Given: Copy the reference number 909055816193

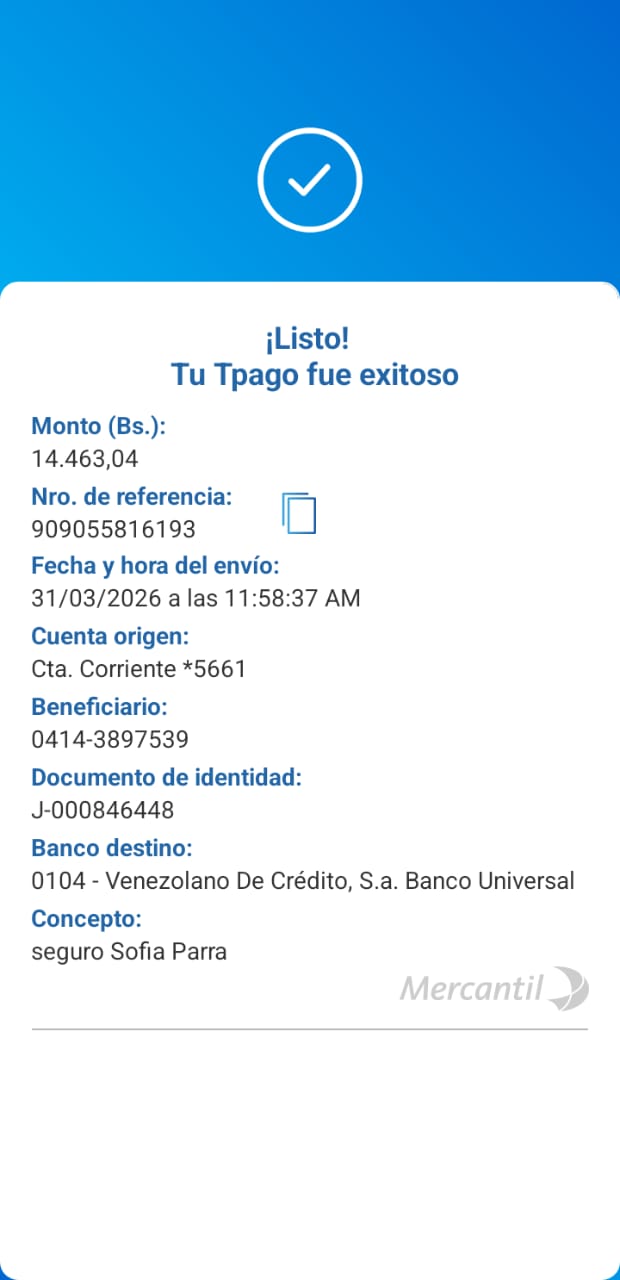Looking at the screenshot, I should [x=298, y=512].
